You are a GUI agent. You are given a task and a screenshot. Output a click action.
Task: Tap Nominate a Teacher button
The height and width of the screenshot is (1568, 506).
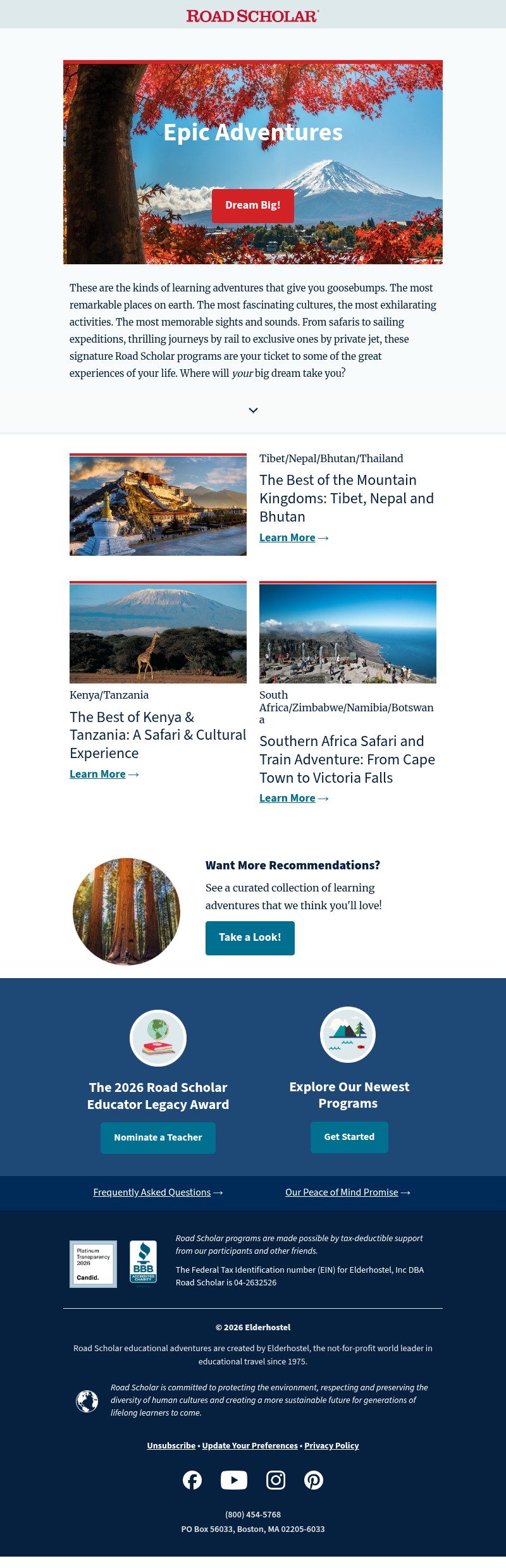click(158, 1137)
